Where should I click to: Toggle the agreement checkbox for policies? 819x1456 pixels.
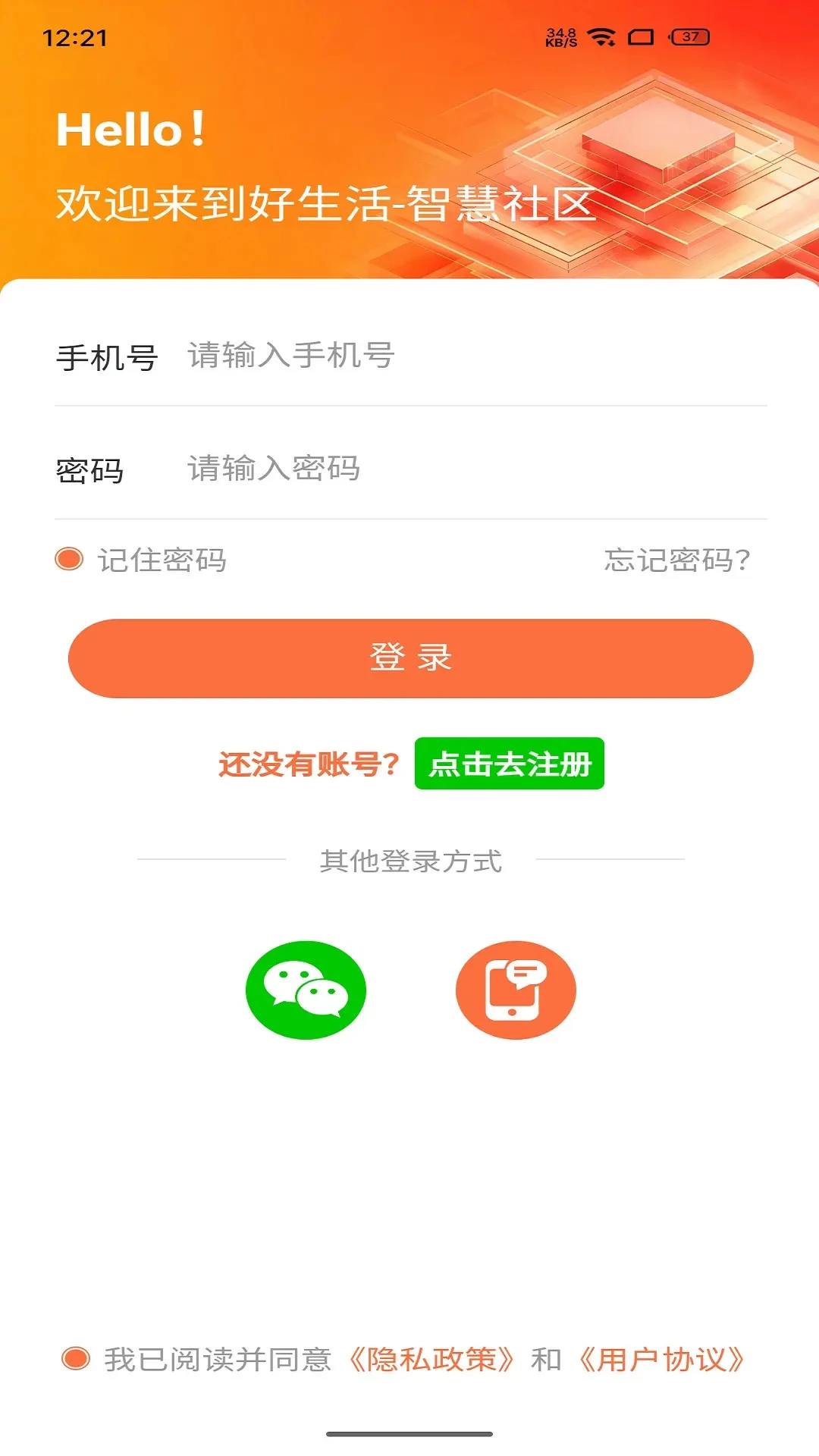coord(76,1359)
